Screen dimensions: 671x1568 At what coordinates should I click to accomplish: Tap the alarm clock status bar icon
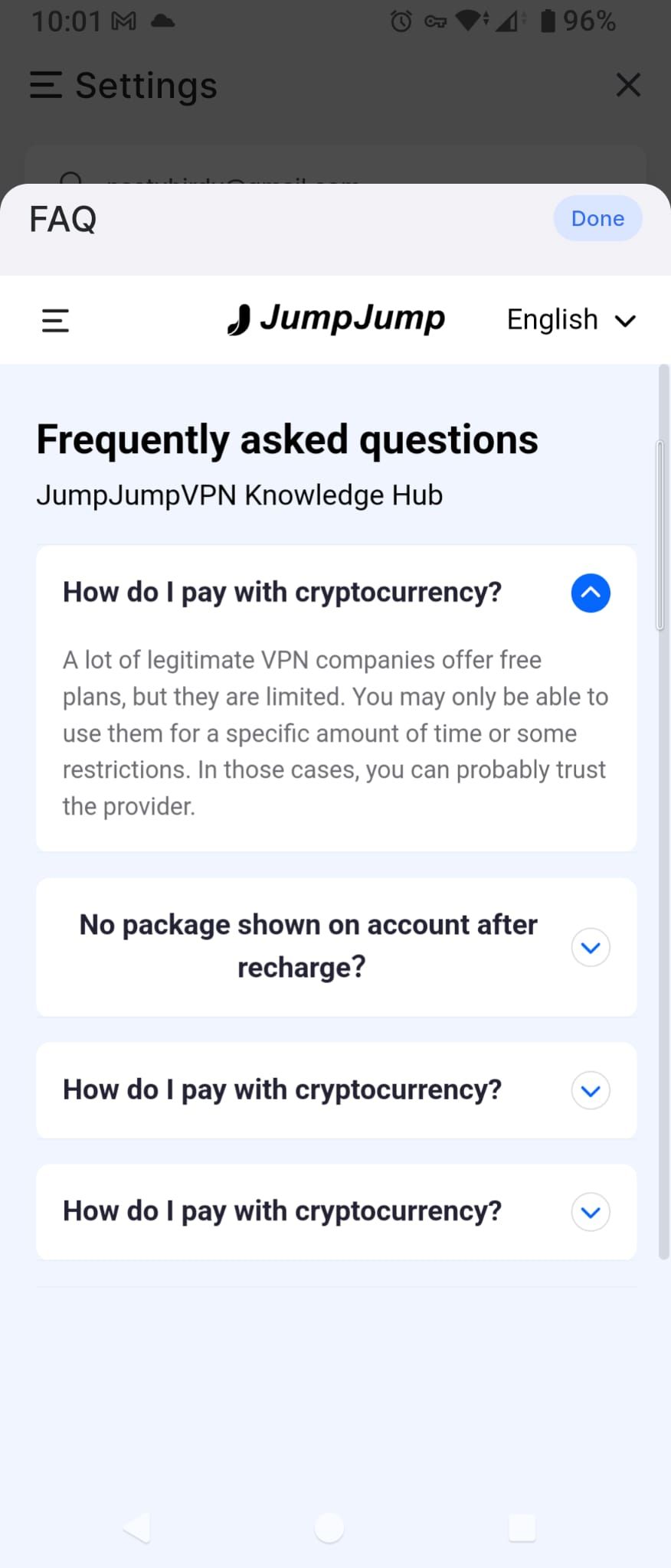pos(399,21)
